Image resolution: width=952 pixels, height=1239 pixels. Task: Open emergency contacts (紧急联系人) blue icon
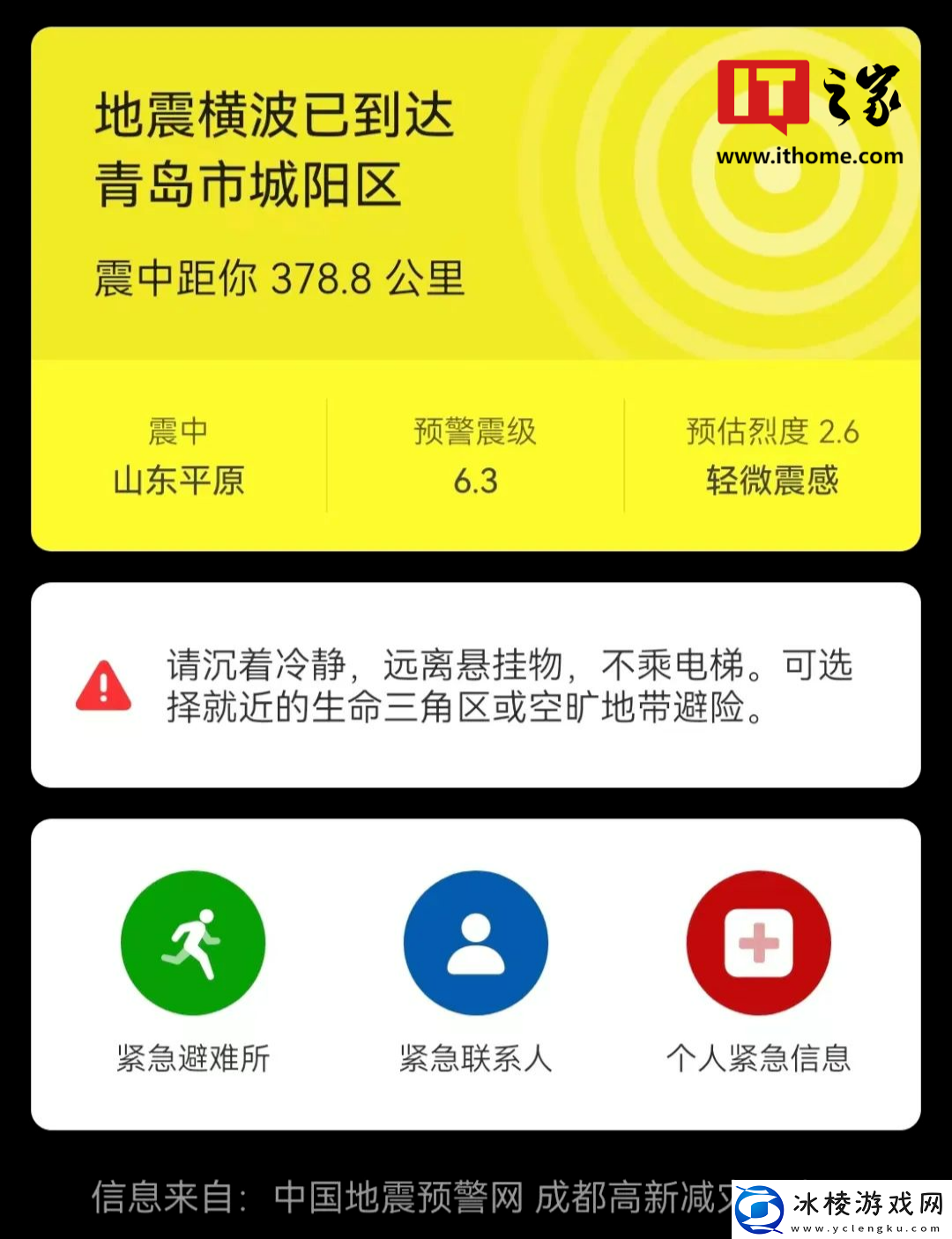475,942
